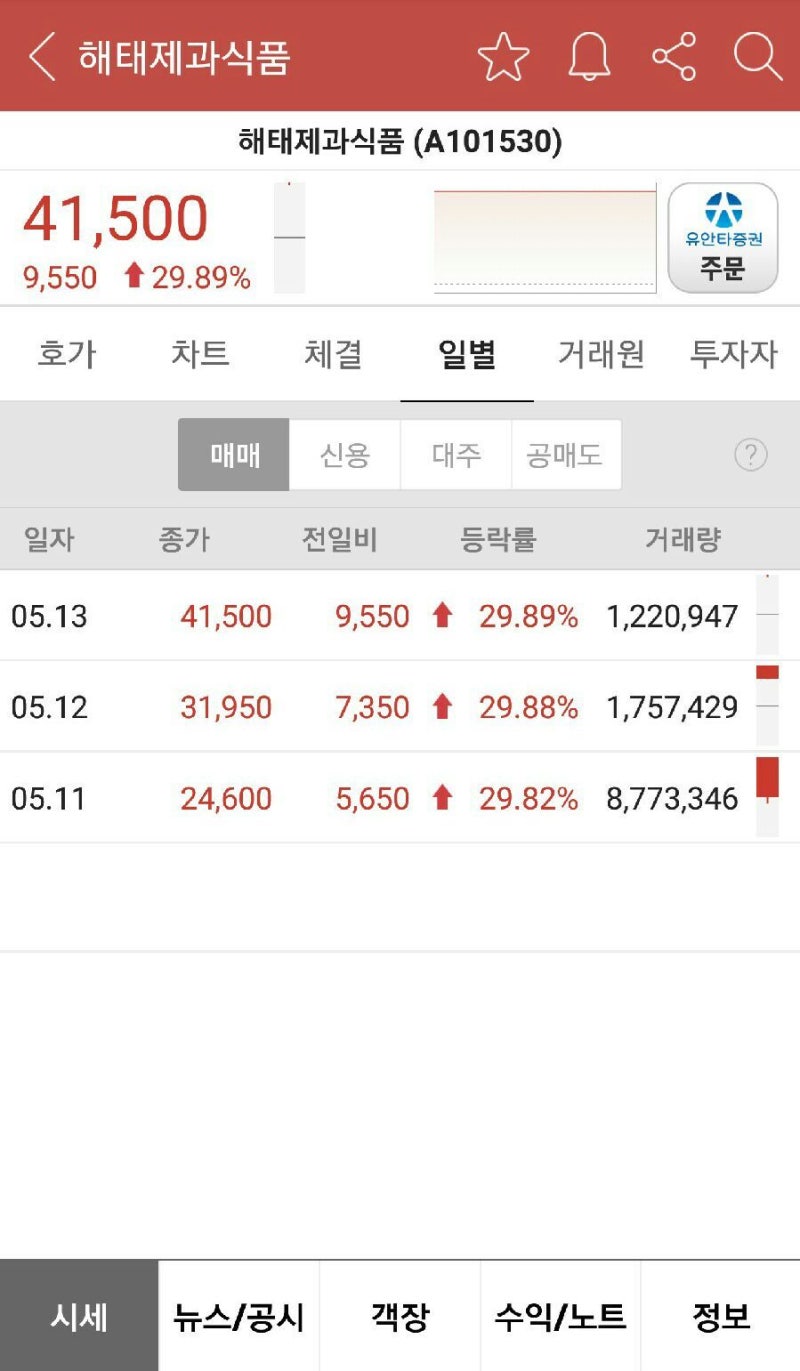The height and width of the screenshot is (1371, 800).
Task: Share 해태제과식품 using the share icon
Action: pyautogui.click(x=674, y=55)
